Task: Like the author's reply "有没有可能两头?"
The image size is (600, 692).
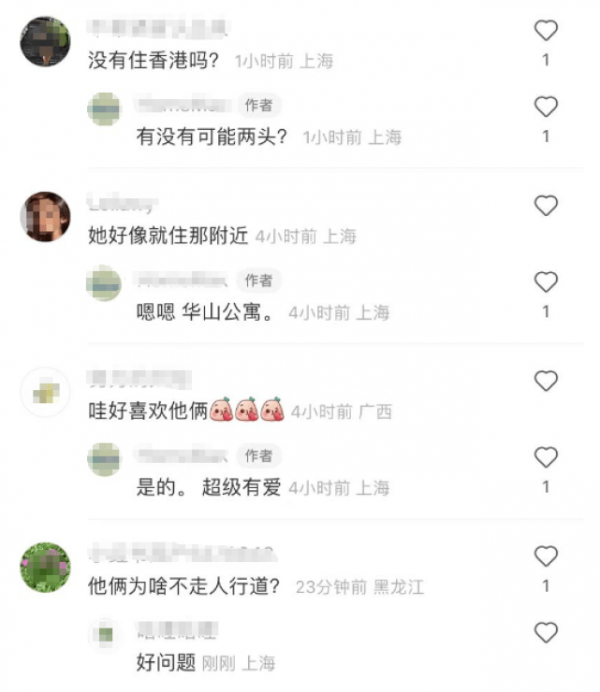Action: [545, 106]
